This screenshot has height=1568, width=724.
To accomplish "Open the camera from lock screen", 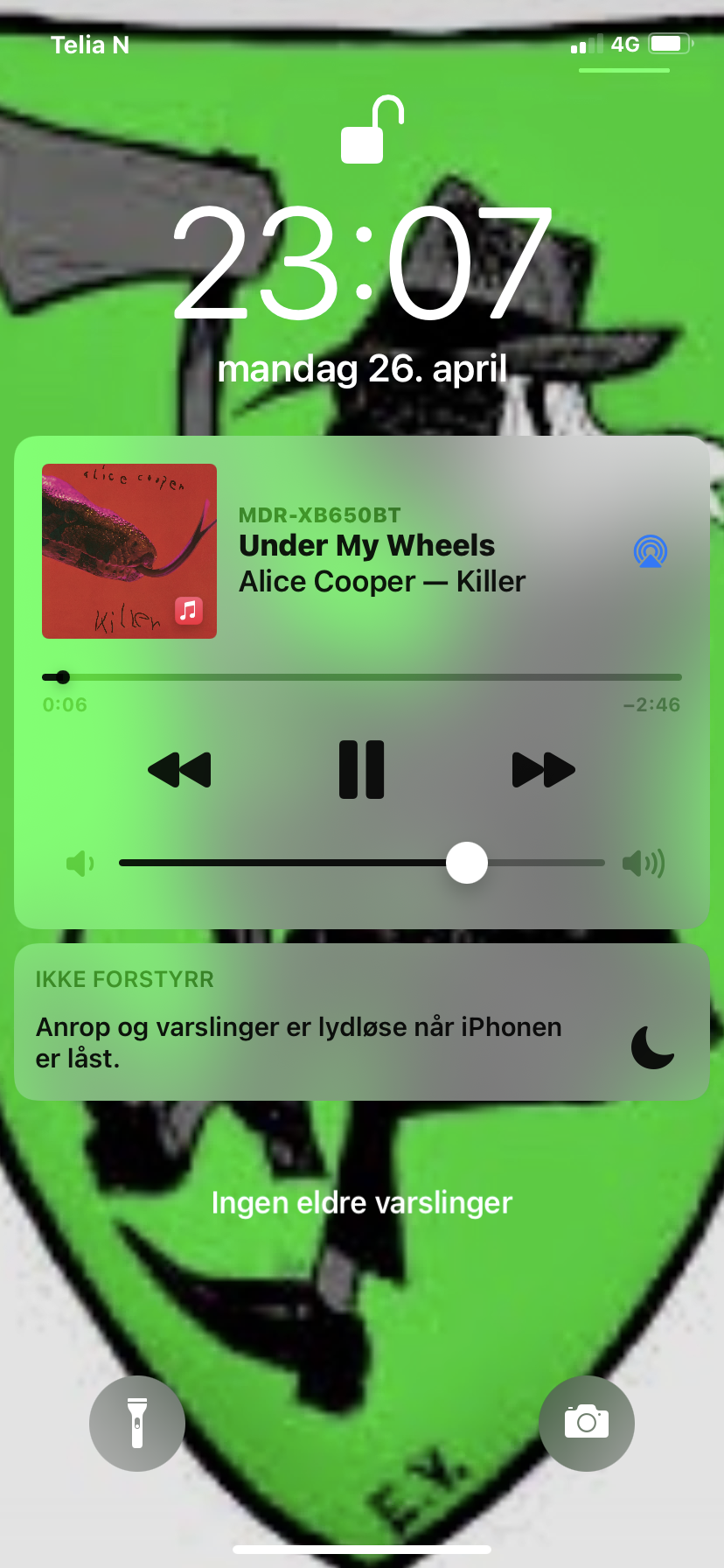I will pyautogui.click(x=587, y=1424).
